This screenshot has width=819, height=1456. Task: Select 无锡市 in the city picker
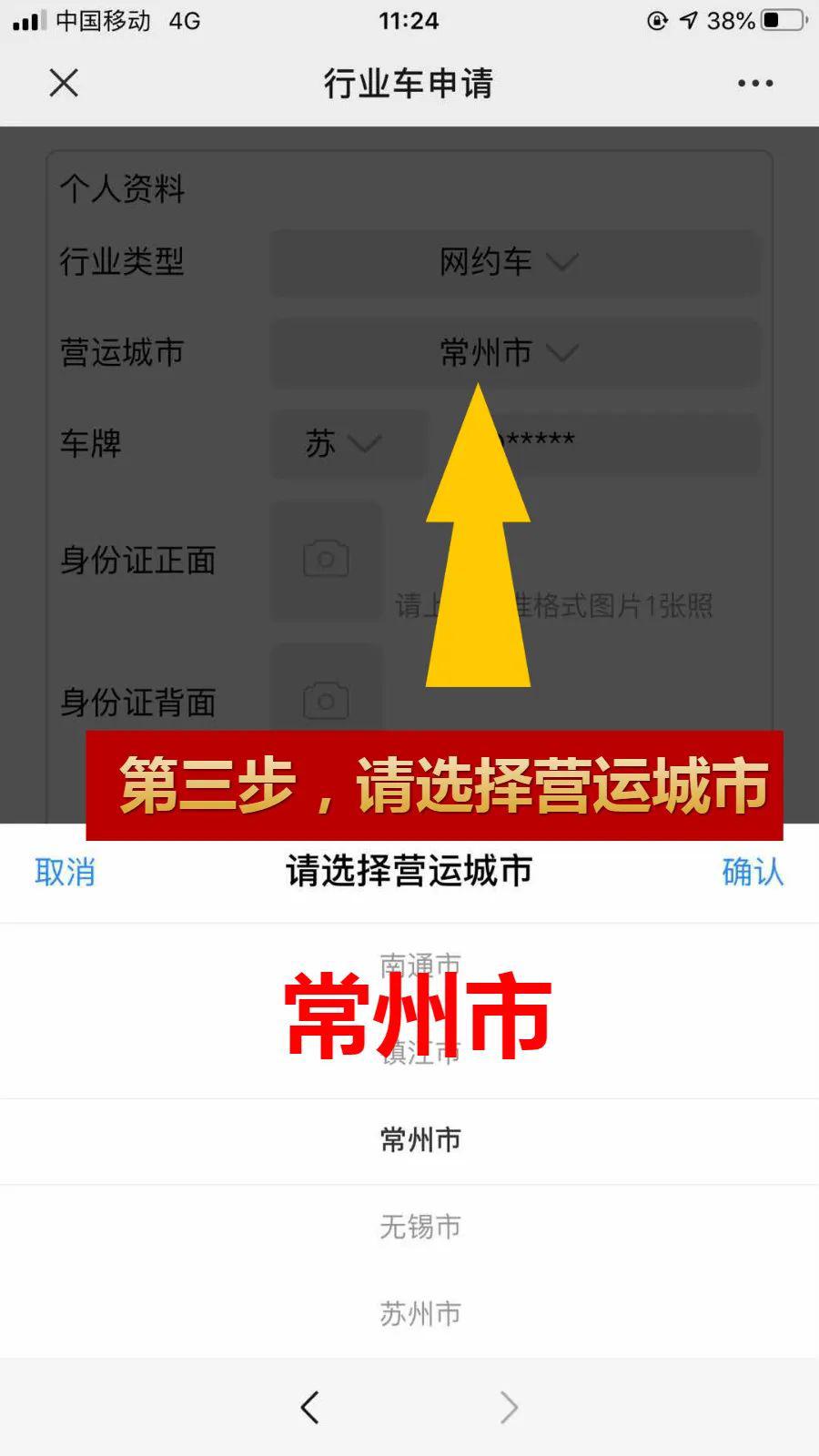420,1227
